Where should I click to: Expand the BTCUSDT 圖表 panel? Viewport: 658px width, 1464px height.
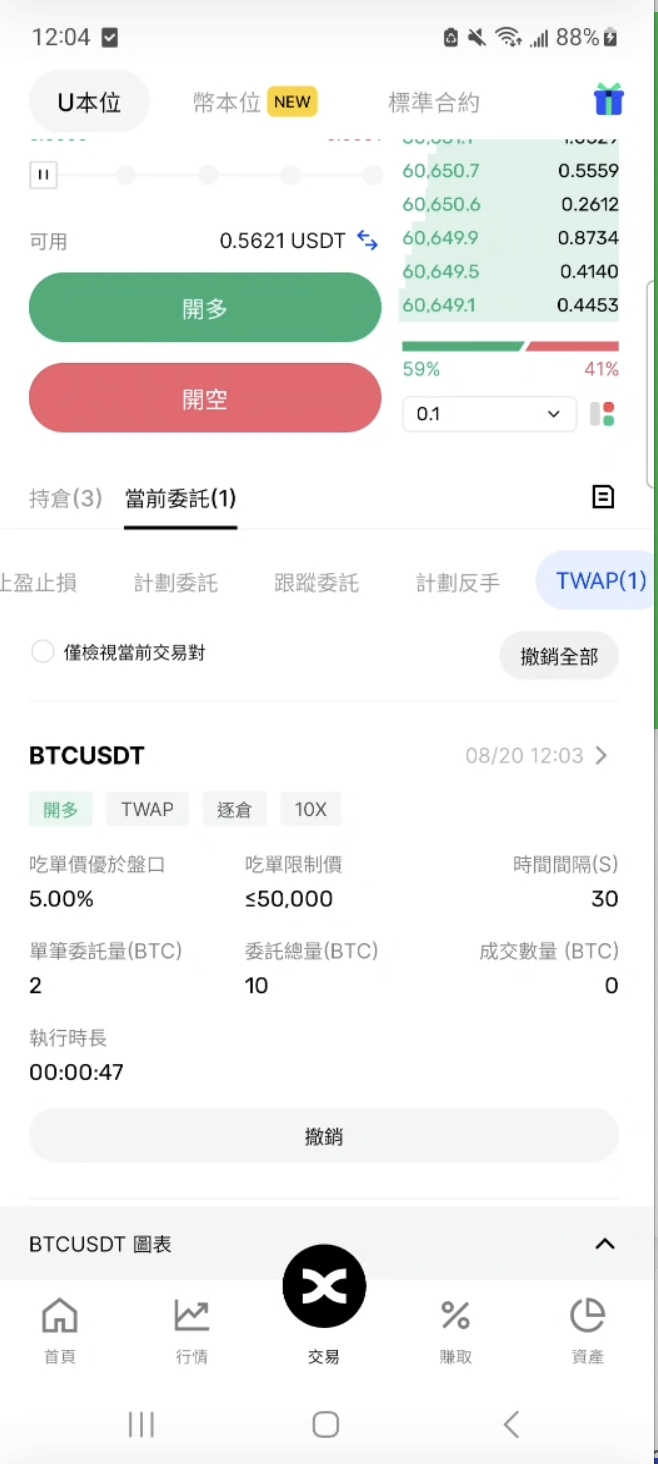click(604, 1244)
